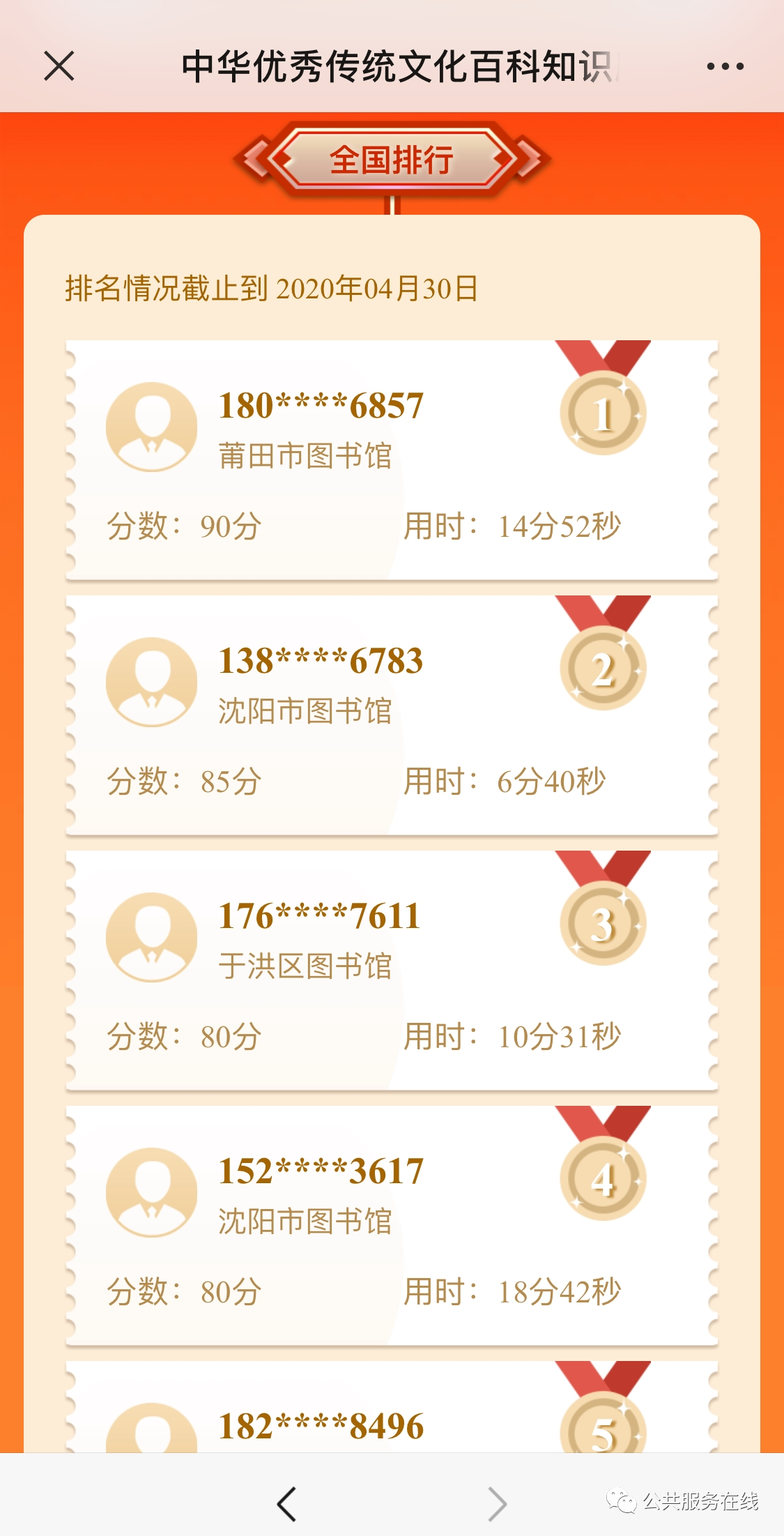Click user 182****8496 phone number text
The height and width of the screenshot is (1536, 784).
tap(321, 1427)
